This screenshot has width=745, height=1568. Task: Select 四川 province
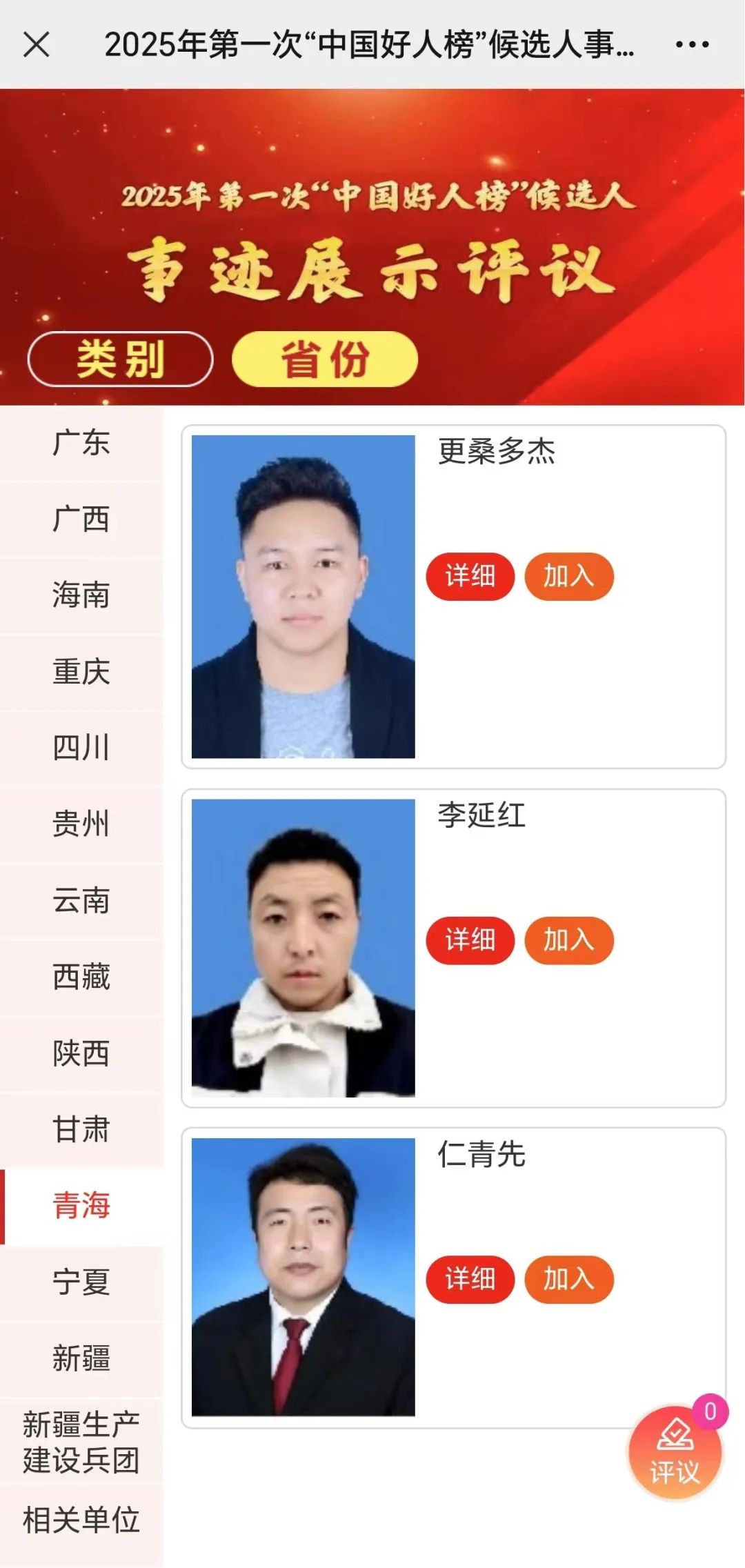pyautogui.click(x=81, y=748)
